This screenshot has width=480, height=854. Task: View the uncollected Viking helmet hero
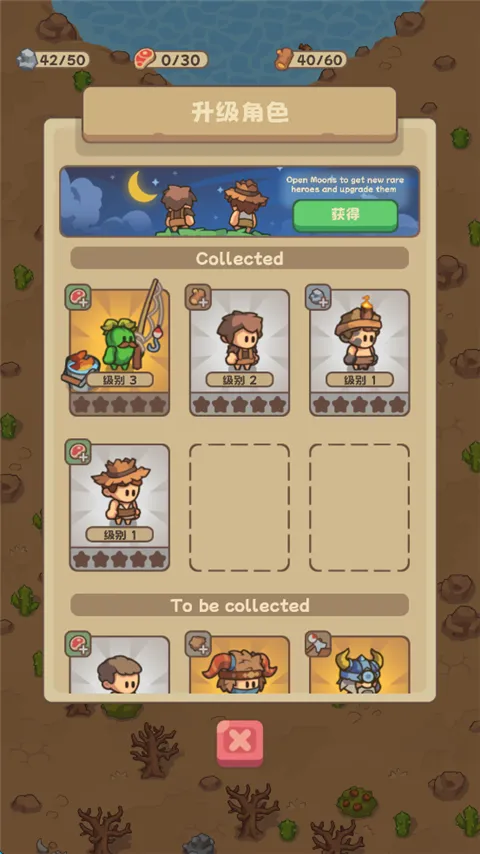click(360, 665)
